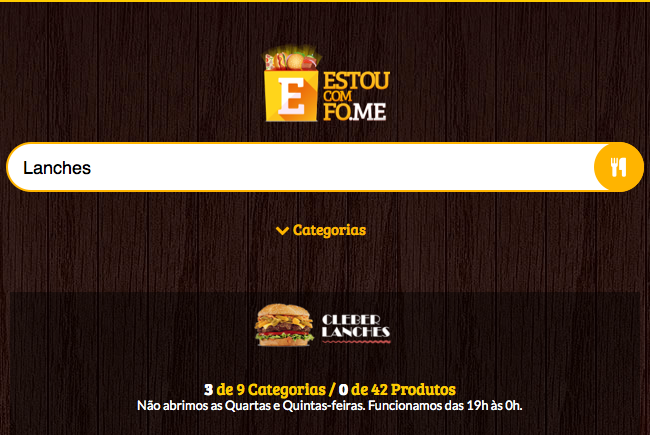Image resolution: width=650 pixels, height=435 pixels.
Task: Submit search with the fork-and-knife button
Action: point(618,167)
